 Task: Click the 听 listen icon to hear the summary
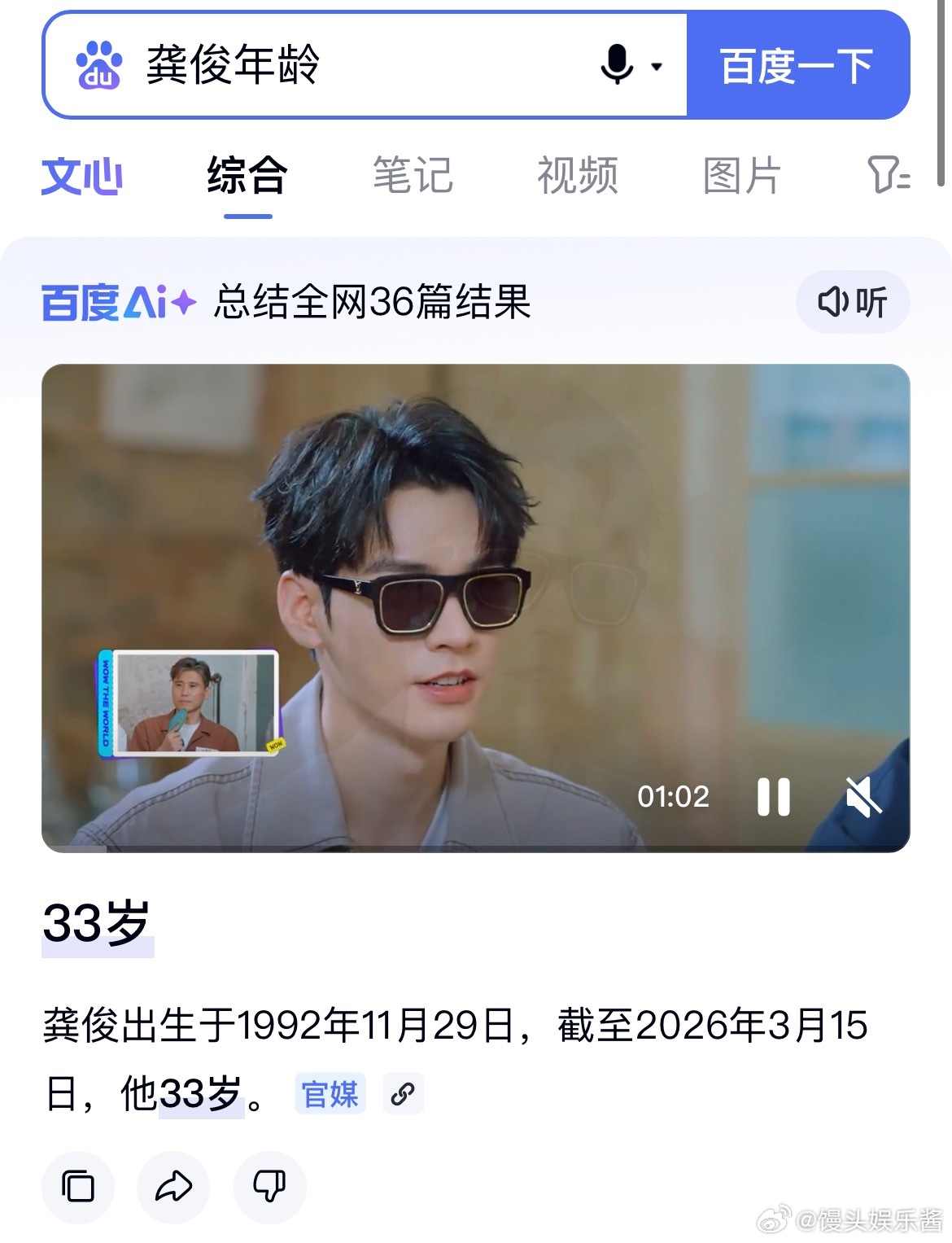tap(851, 301)
